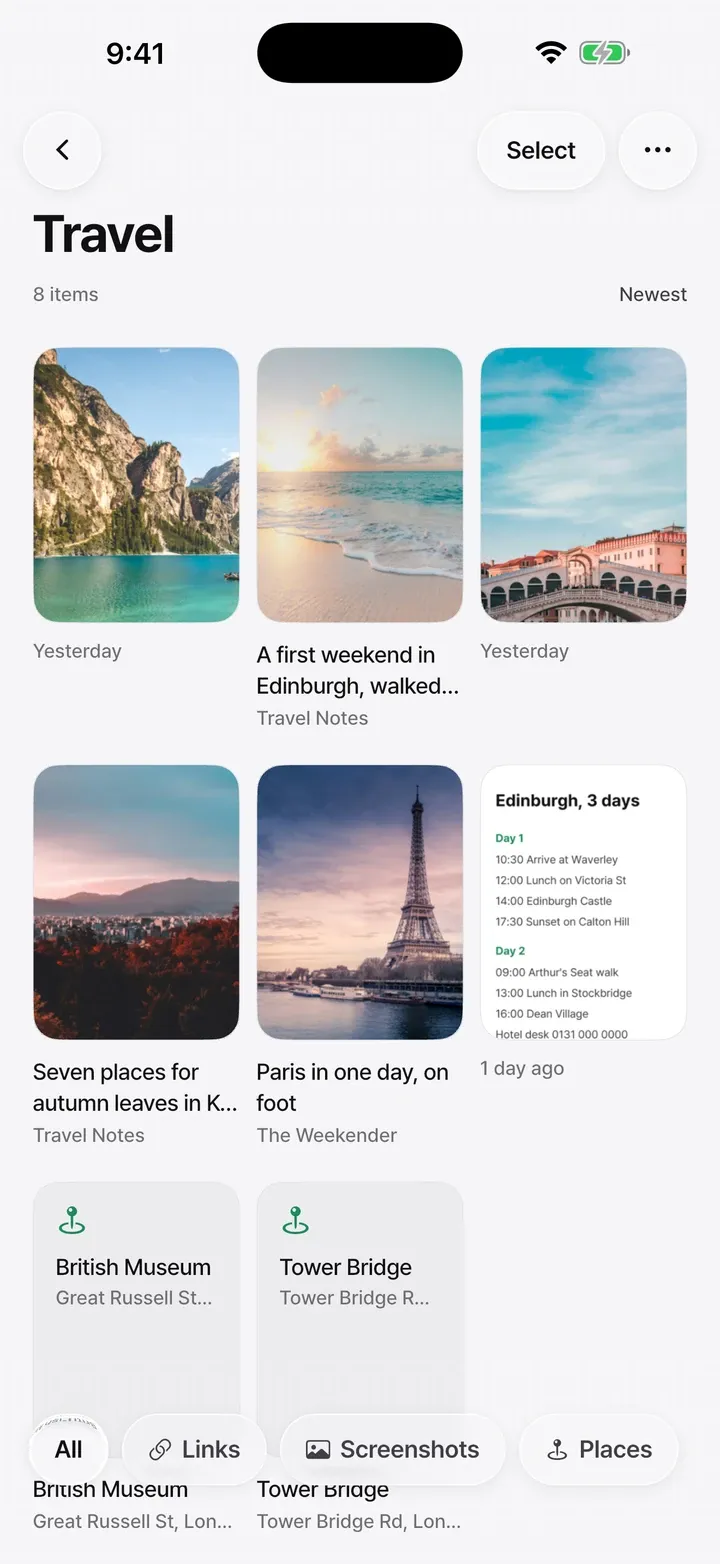This screenshot has width=720, height=1564.
Task: Select the All filter chip
Action: [x=69, y=1449]
